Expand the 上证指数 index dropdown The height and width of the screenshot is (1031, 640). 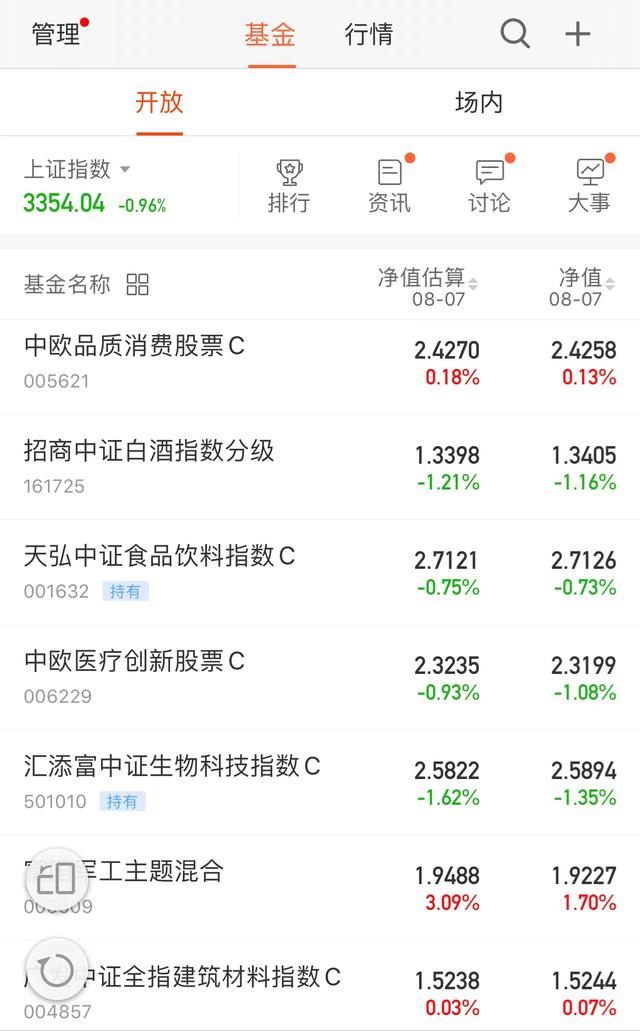[x=77, y=169]
